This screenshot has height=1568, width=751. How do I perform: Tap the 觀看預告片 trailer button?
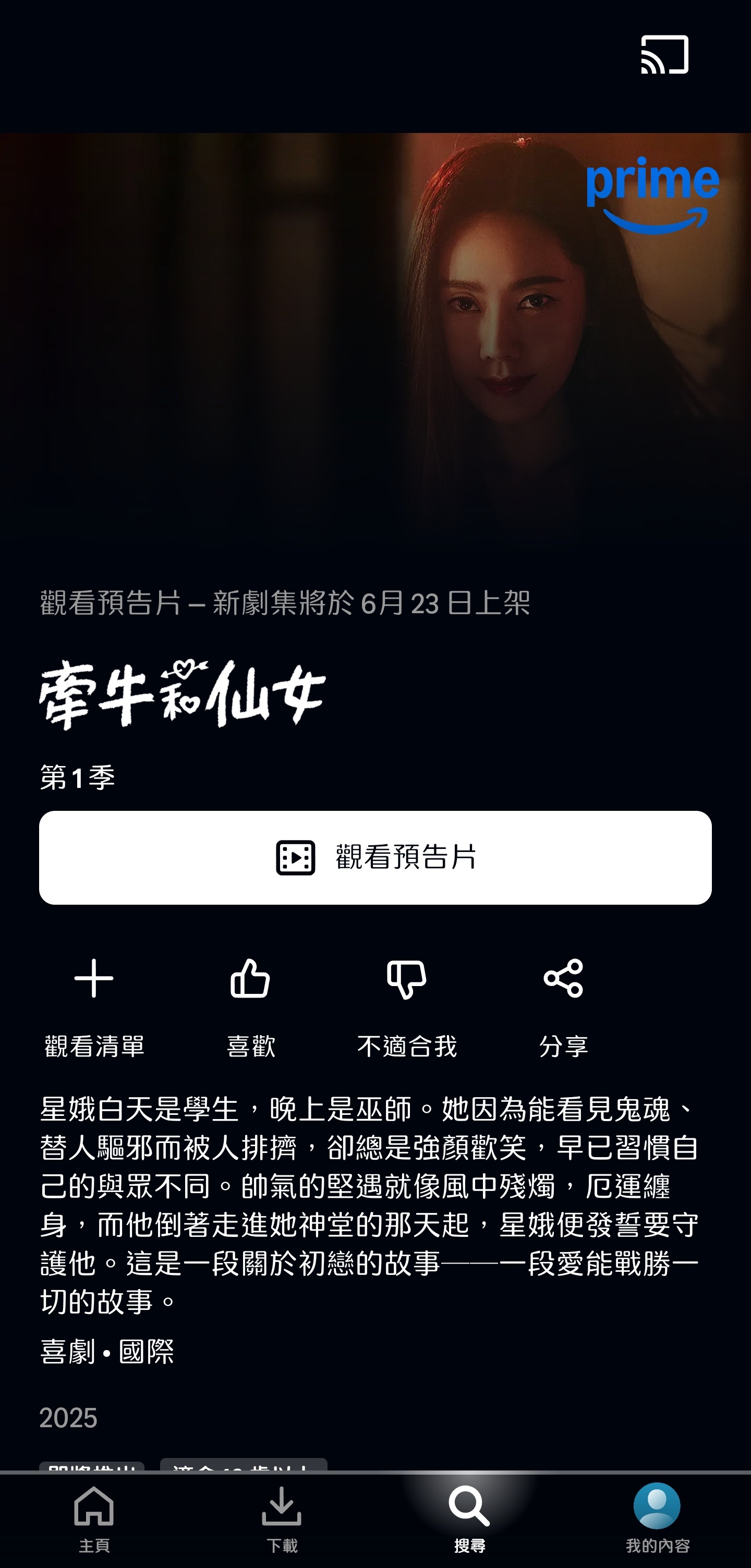[375, 857]
